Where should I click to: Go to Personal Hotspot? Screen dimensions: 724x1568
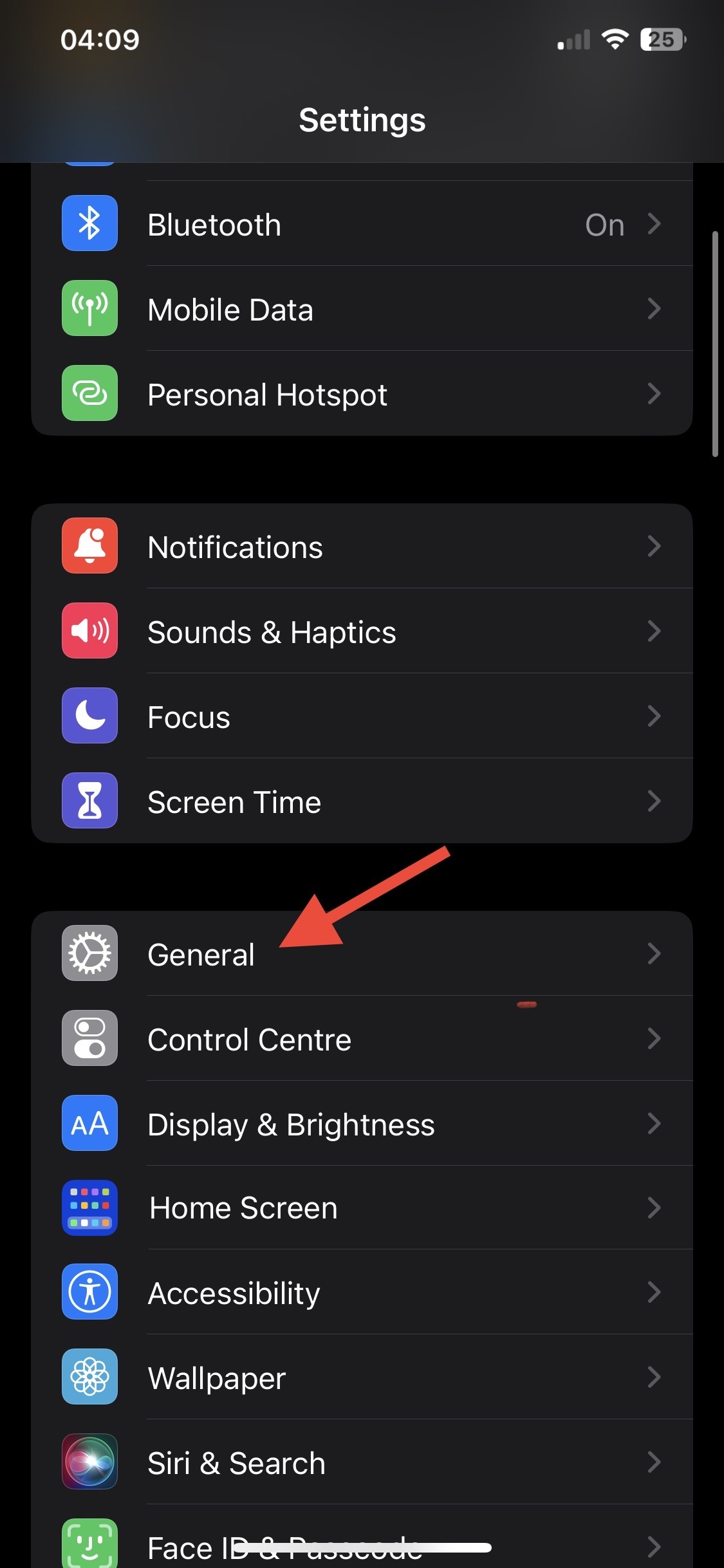362,393
